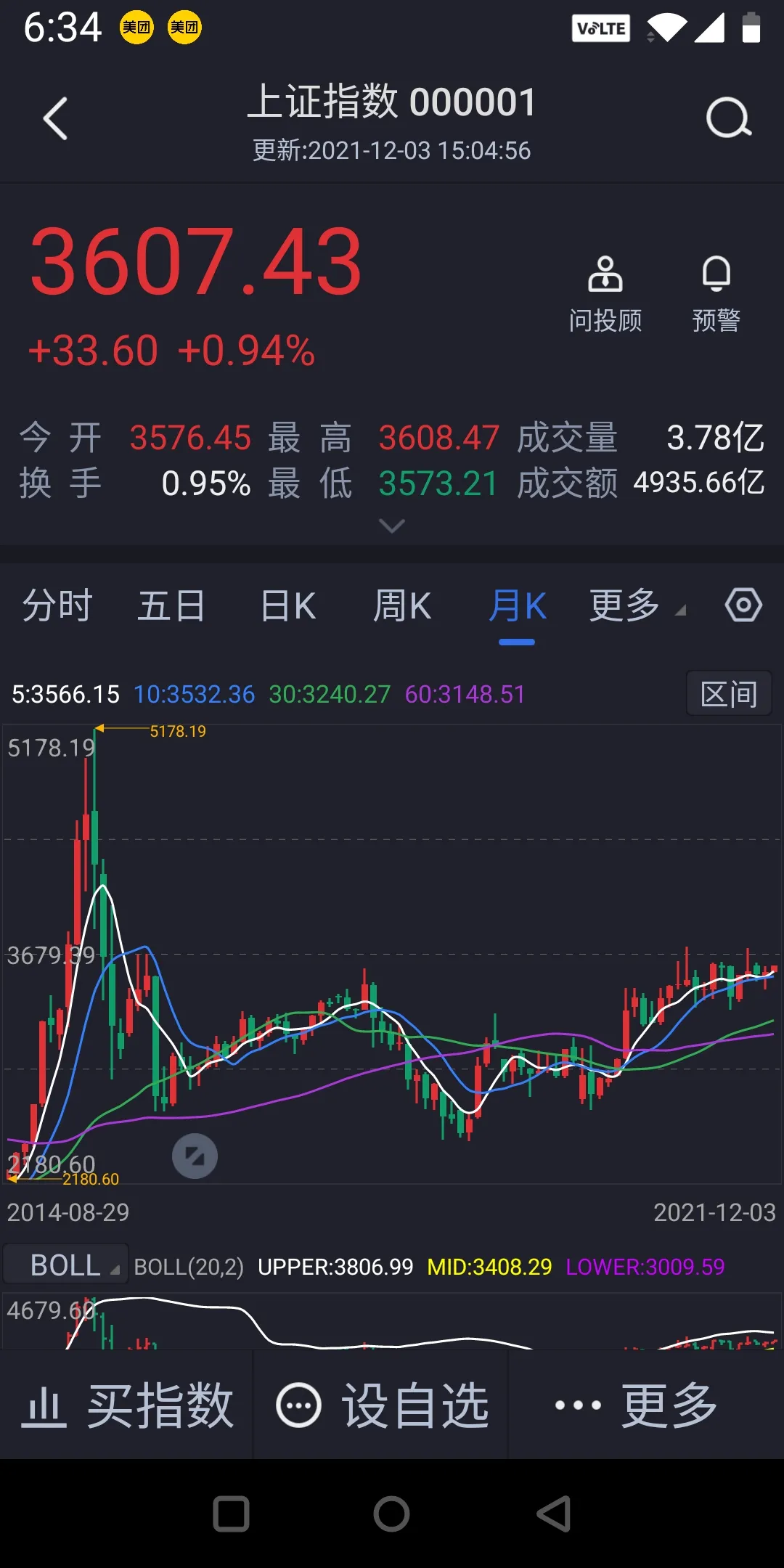Open the bottom bar 更多 menu
This screenshot has height=1568, width=784.
tap(637, 1405)
